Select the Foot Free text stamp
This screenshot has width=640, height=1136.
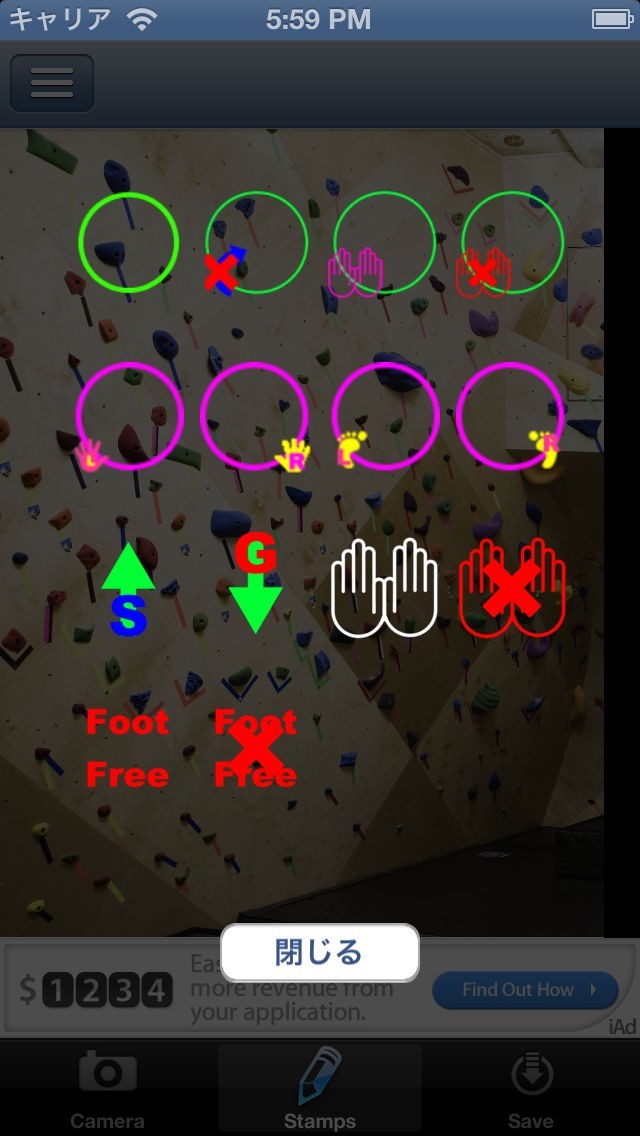pos(128,748)
